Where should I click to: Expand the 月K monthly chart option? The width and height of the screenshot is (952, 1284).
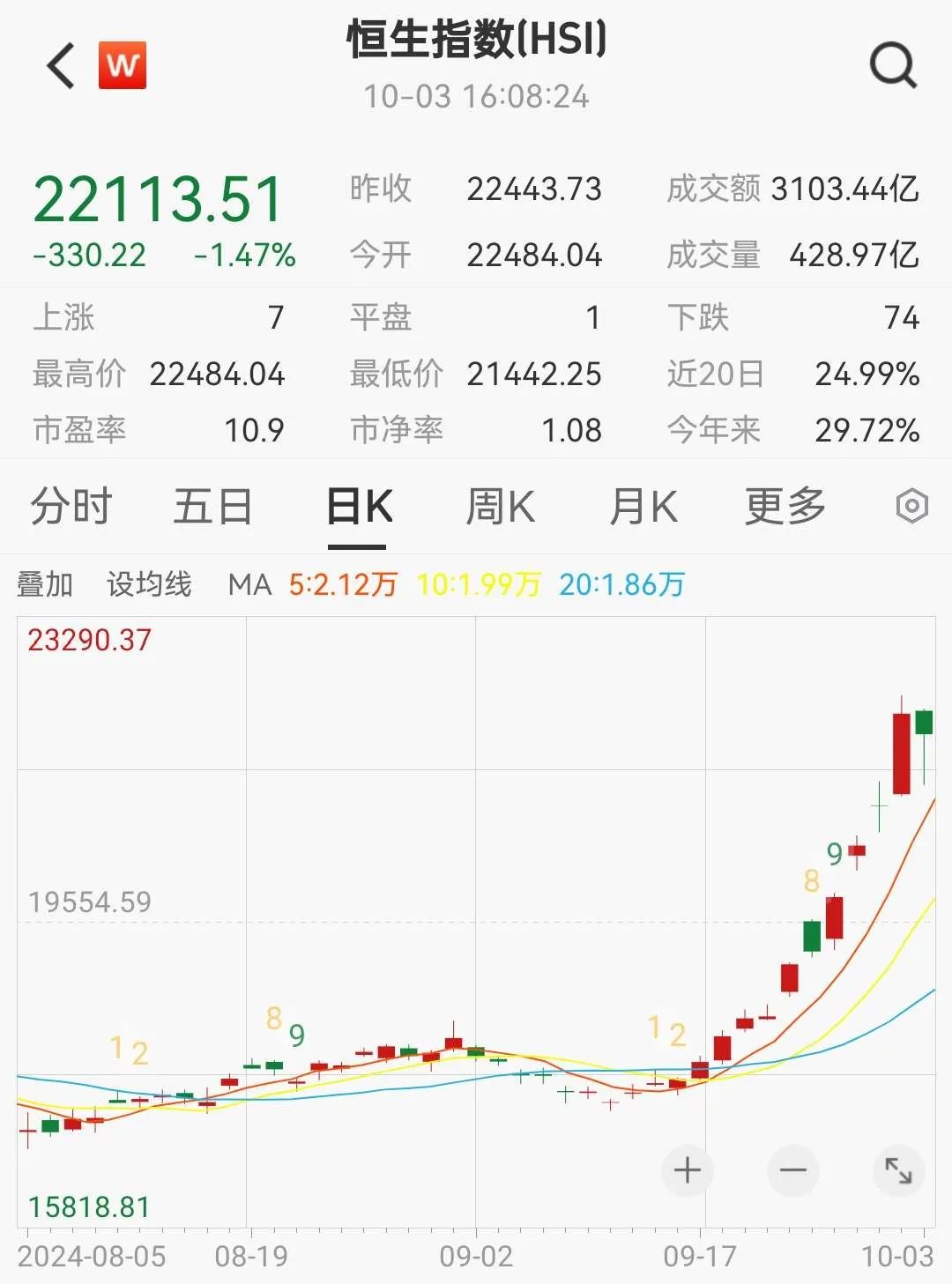coord(643,506)
